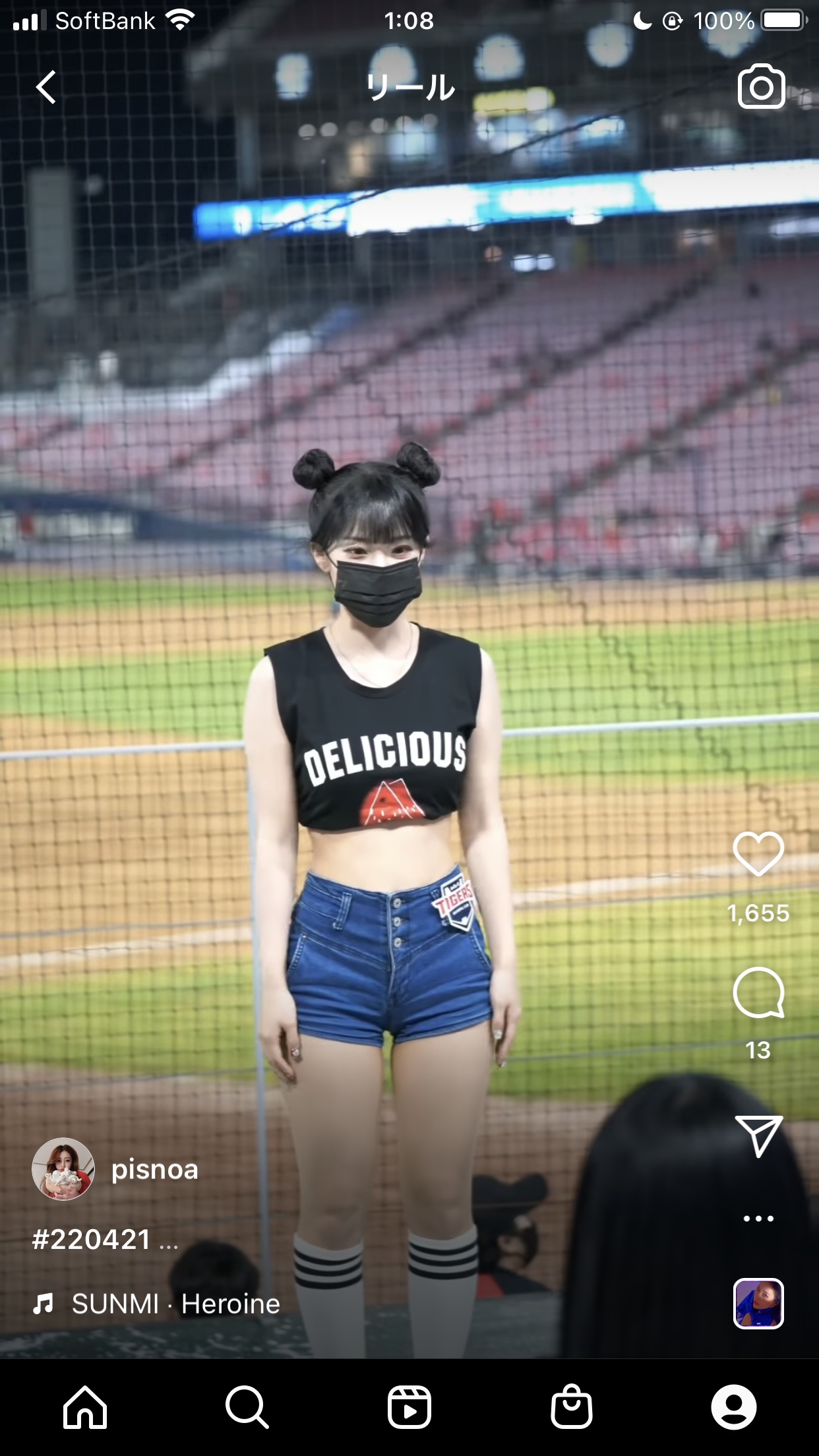Open pisnoa's profile picture
The width and height of the screenshot is (819, 1456).
(x=63, y=1169)
